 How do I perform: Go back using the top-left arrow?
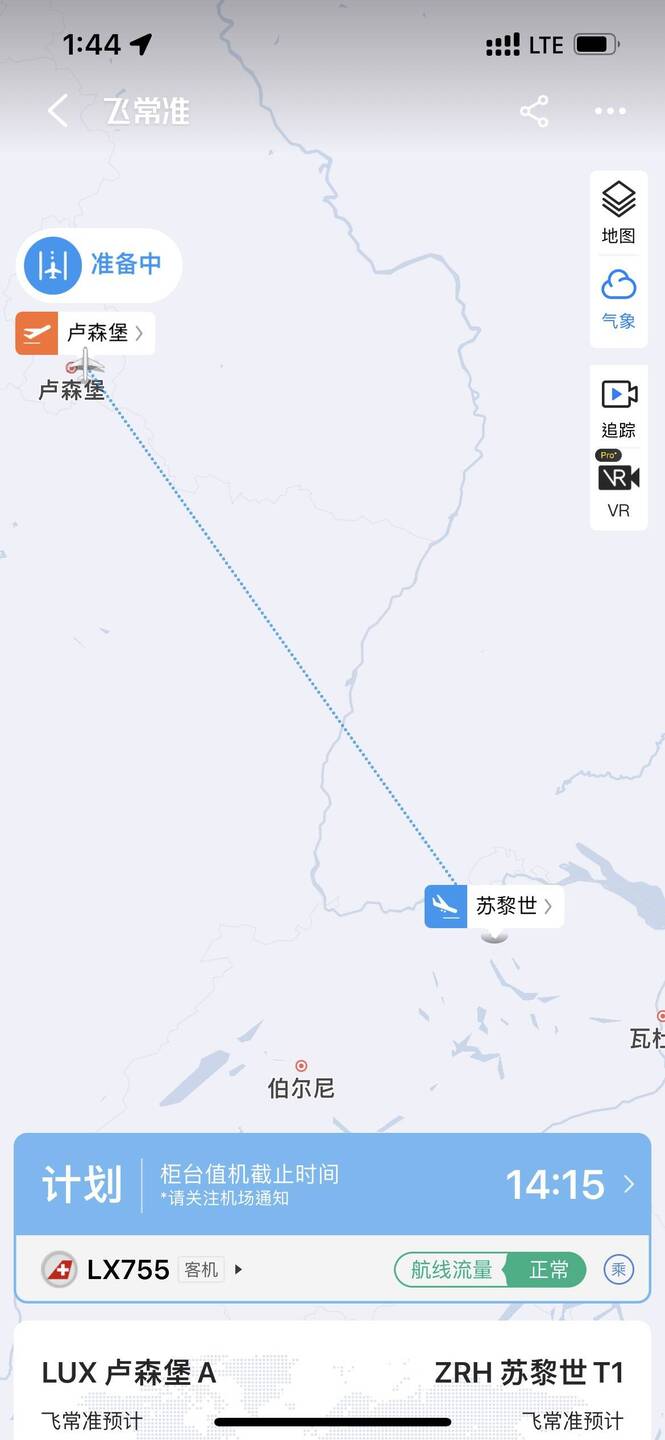pyautogui.click(x=58, y=110)
